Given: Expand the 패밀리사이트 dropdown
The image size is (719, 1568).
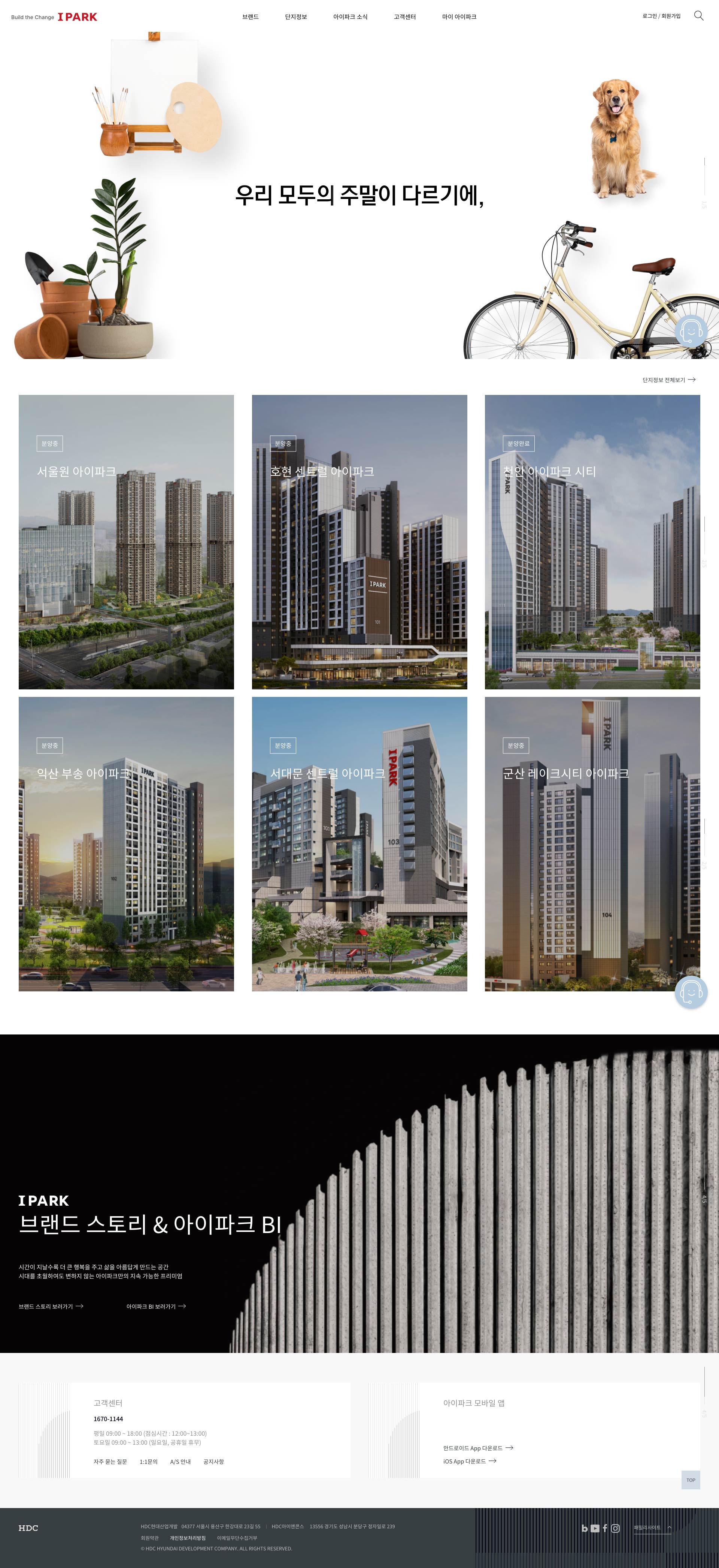Looking at the screenshot, I should pyautogui.click(x=652, y=1527).
